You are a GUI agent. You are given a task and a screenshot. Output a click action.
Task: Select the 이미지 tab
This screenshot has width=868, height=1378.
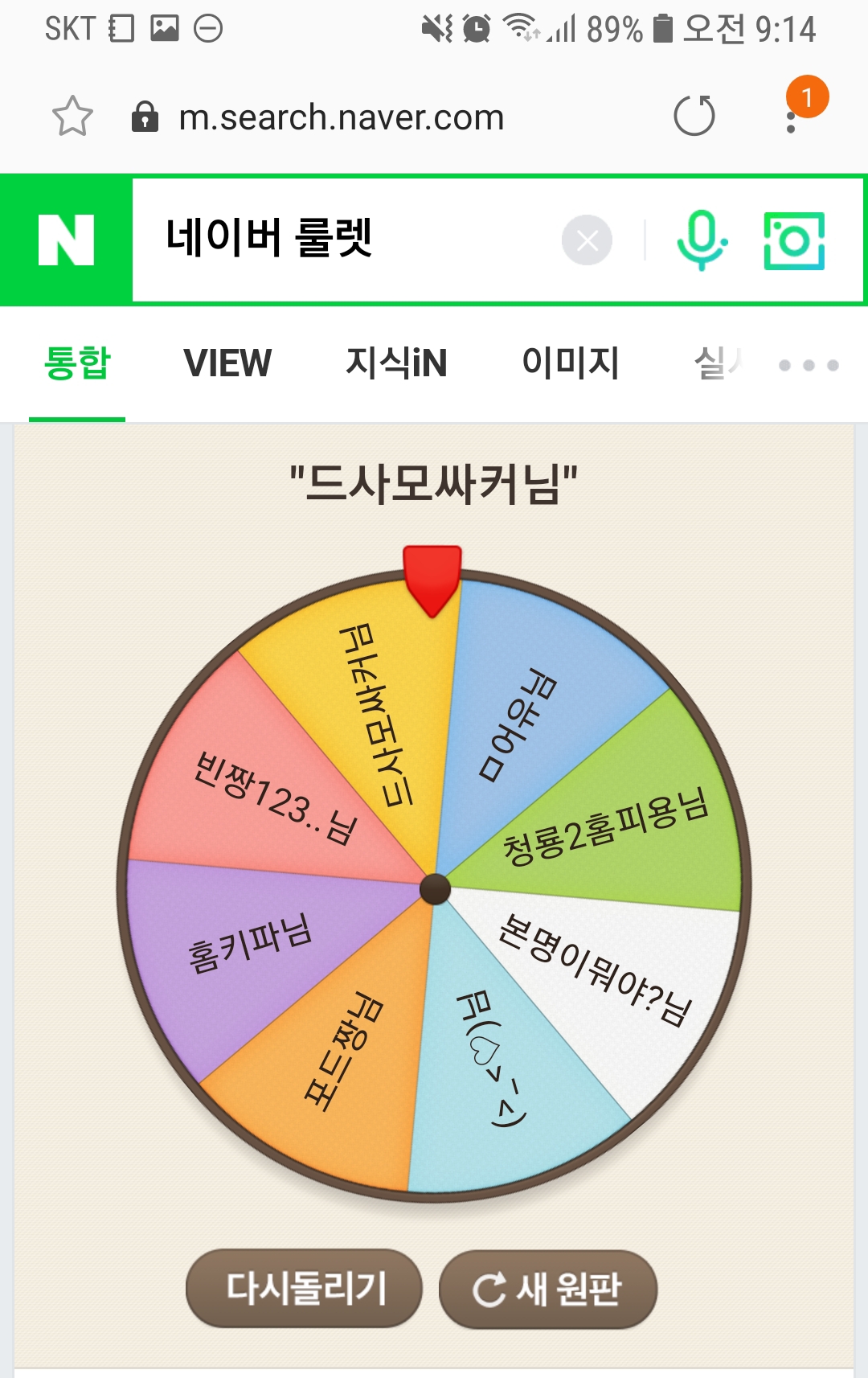click(x=571, y=363)
